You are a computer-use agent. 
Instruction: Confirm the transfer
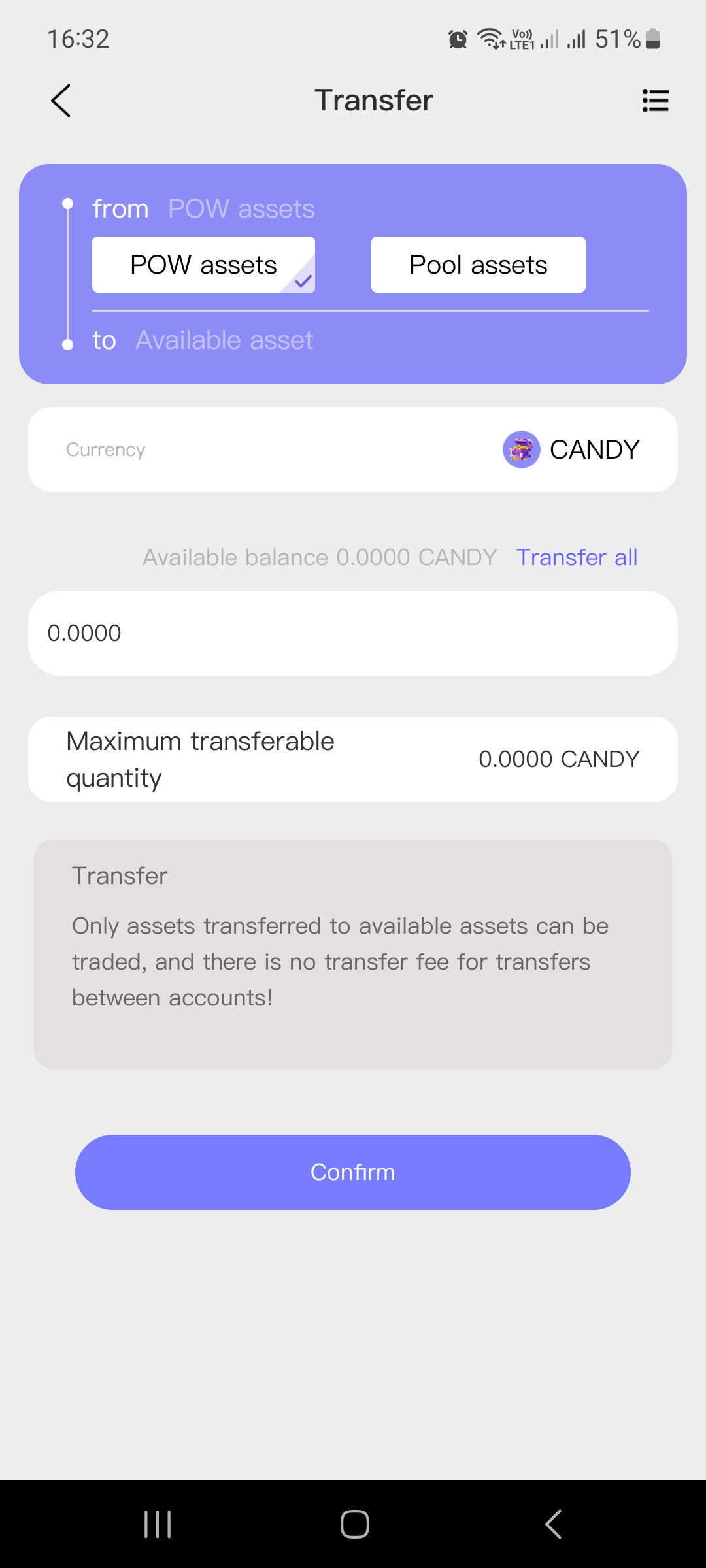coord(353,1172)
